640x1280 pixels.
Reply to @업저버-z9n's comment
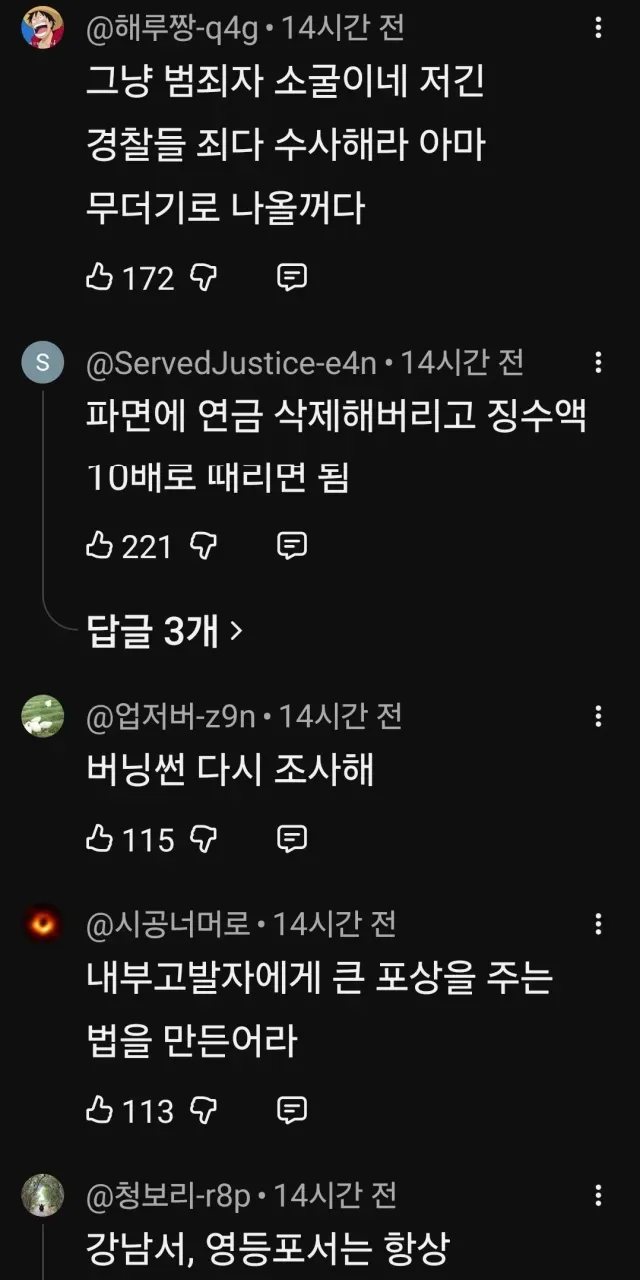click(x=291, y=838)
